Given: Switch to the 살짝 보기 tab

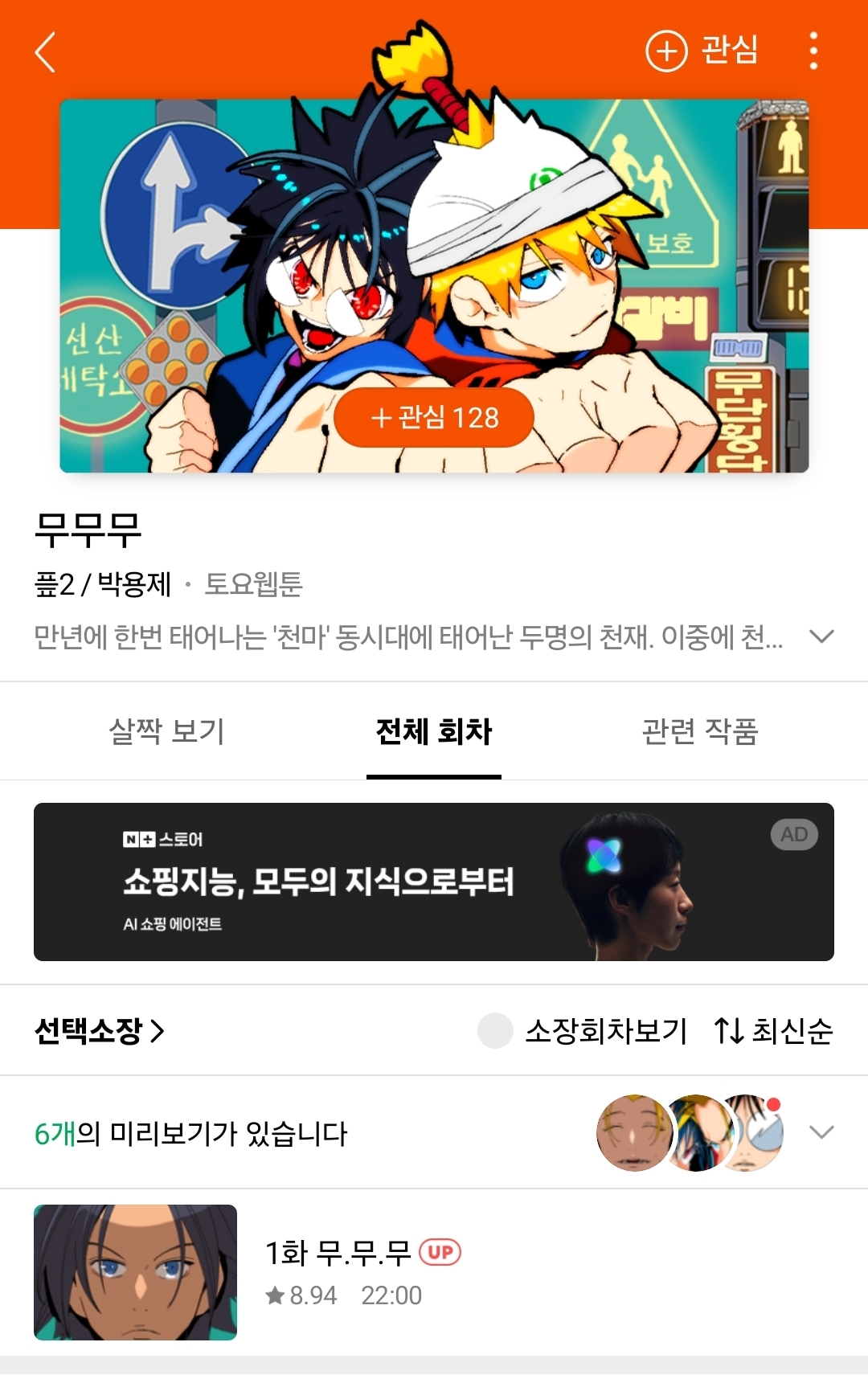Looking at the screenshot, I should pos(166,731).
